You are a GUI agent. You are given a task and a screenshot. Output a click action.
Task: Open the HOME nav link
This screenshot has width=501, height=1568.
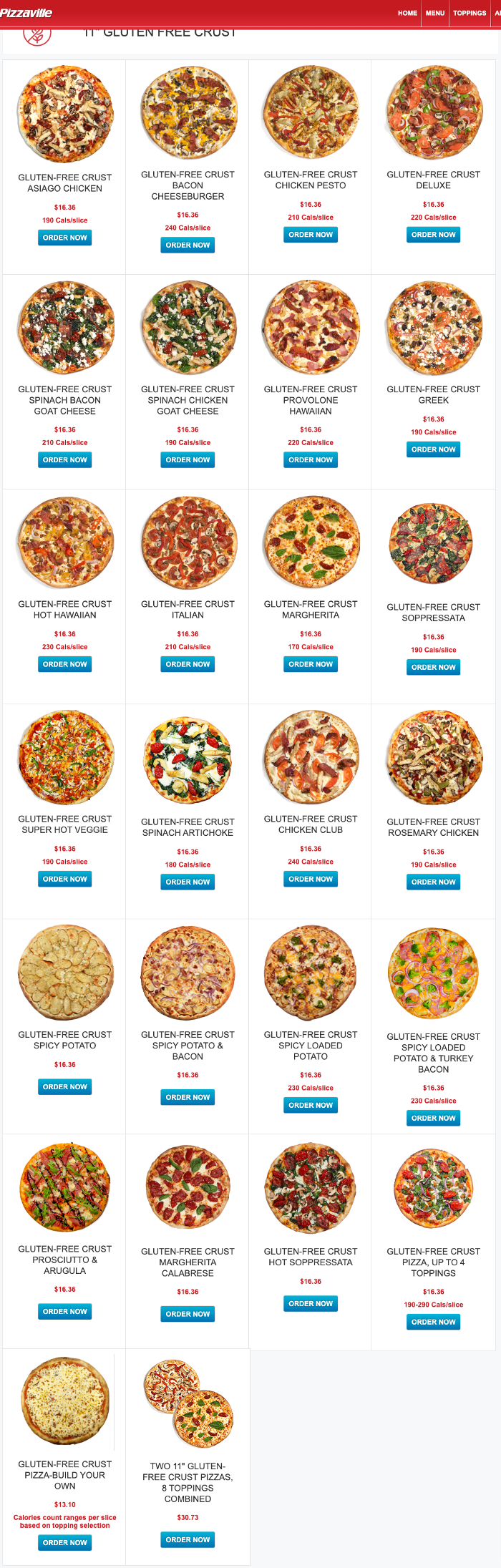(407, 13)
